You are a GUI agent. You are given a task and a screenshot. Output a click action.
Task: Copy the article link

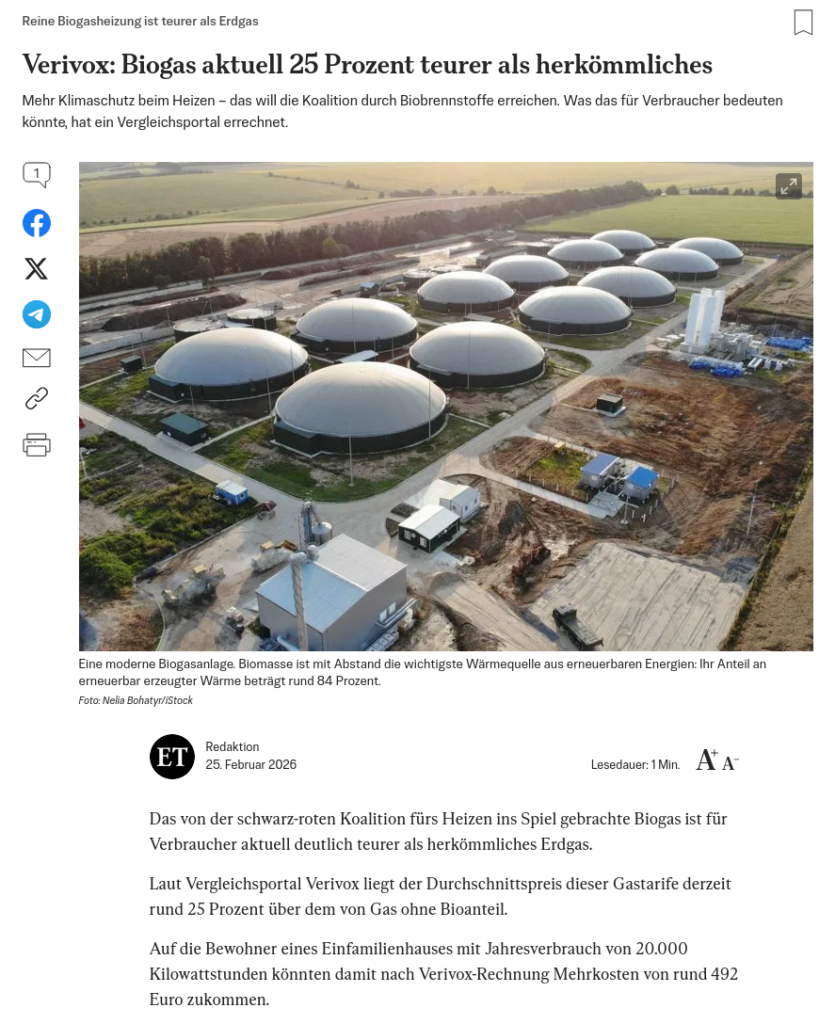pyautogui.click(x=36, y=399)
